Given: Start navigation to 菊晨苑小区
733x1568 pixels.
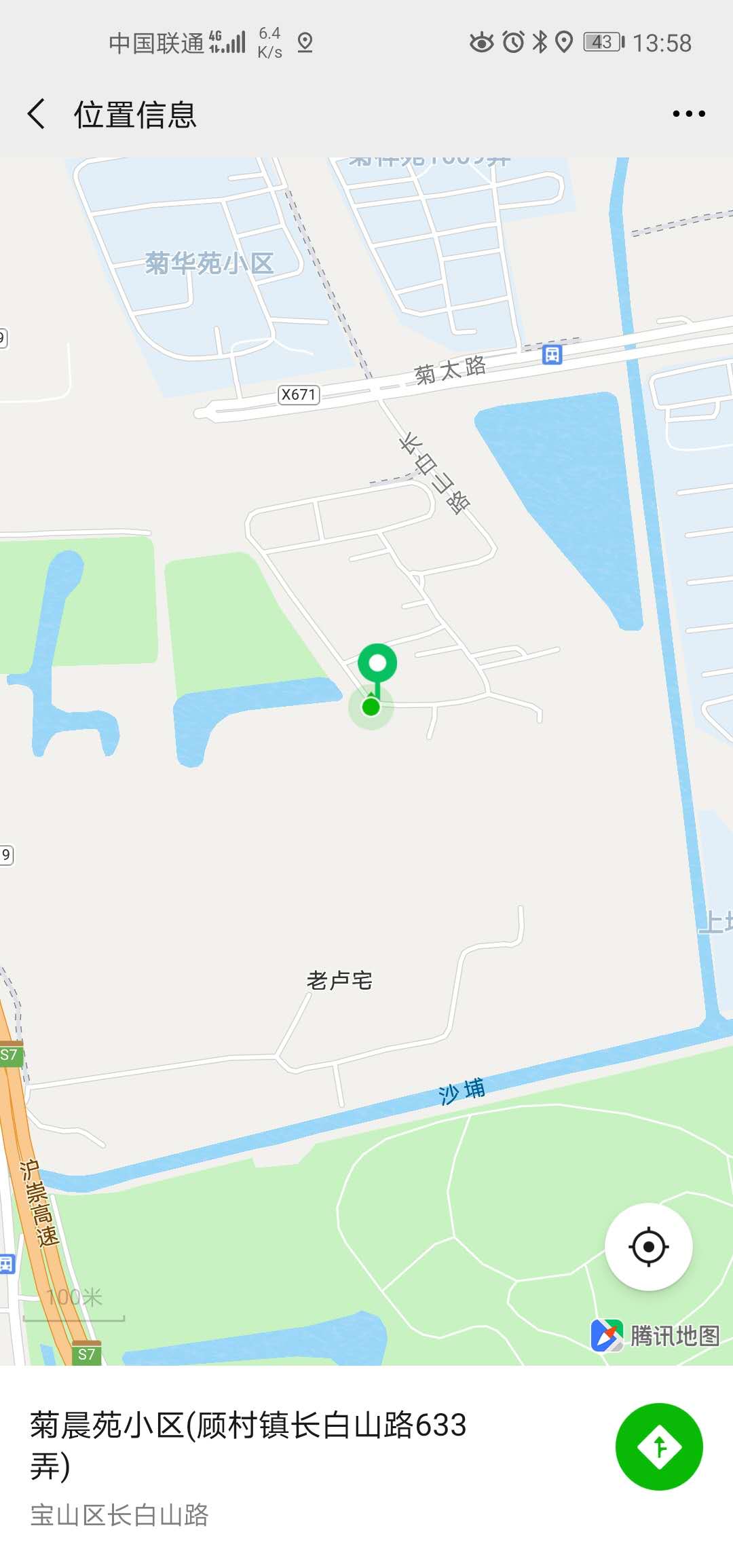Looking at the screenshot, I should 658,1446.
